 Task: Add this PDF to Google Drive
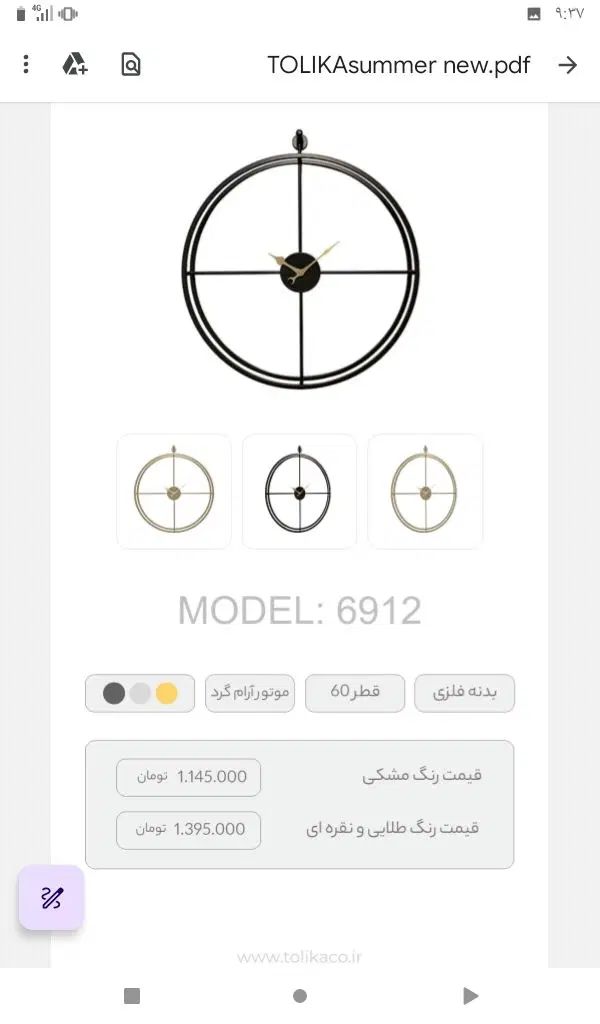pyautogui.click(x=75, y=65)
